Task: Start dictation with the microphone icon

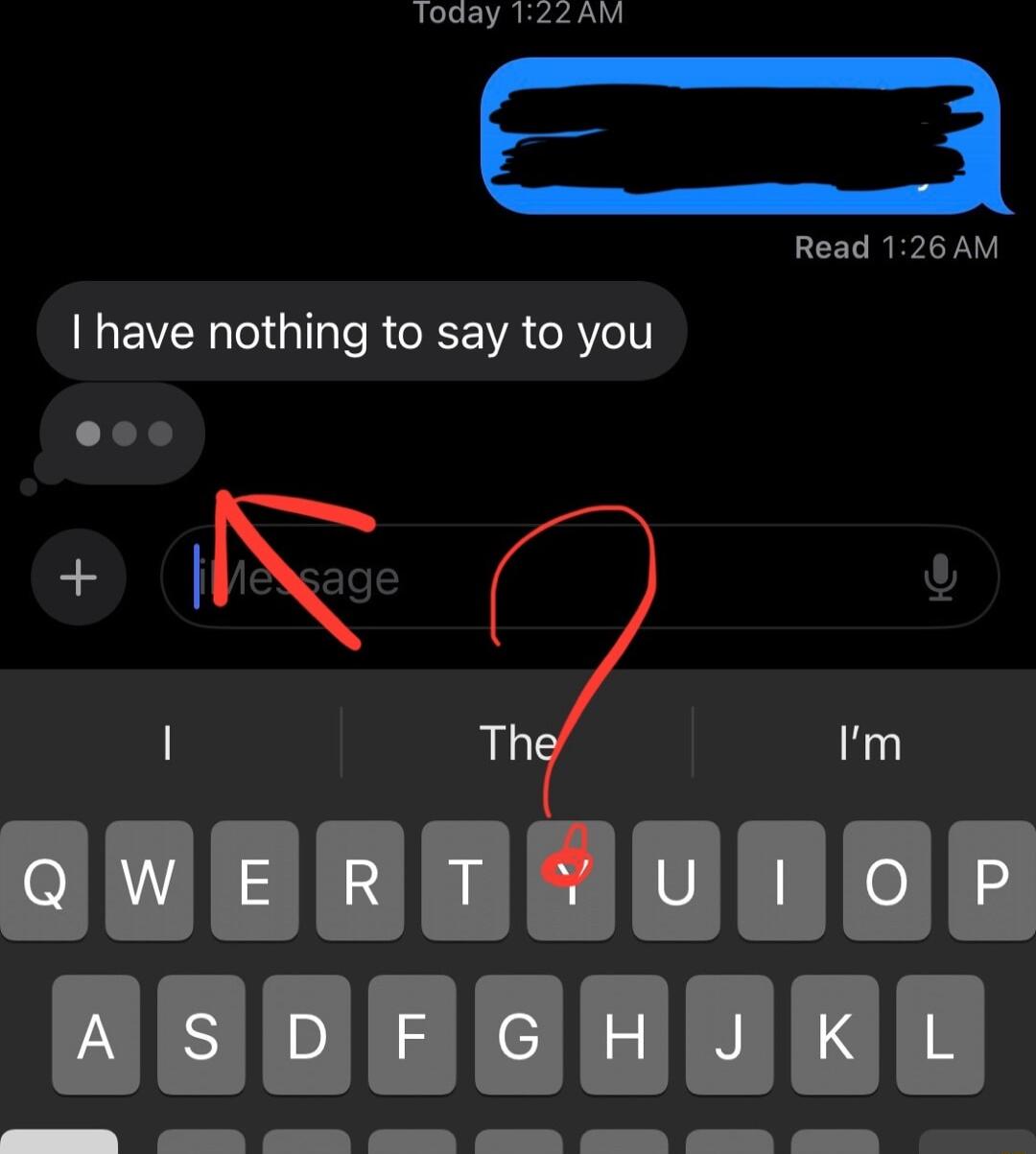Action: pos(940,577)
